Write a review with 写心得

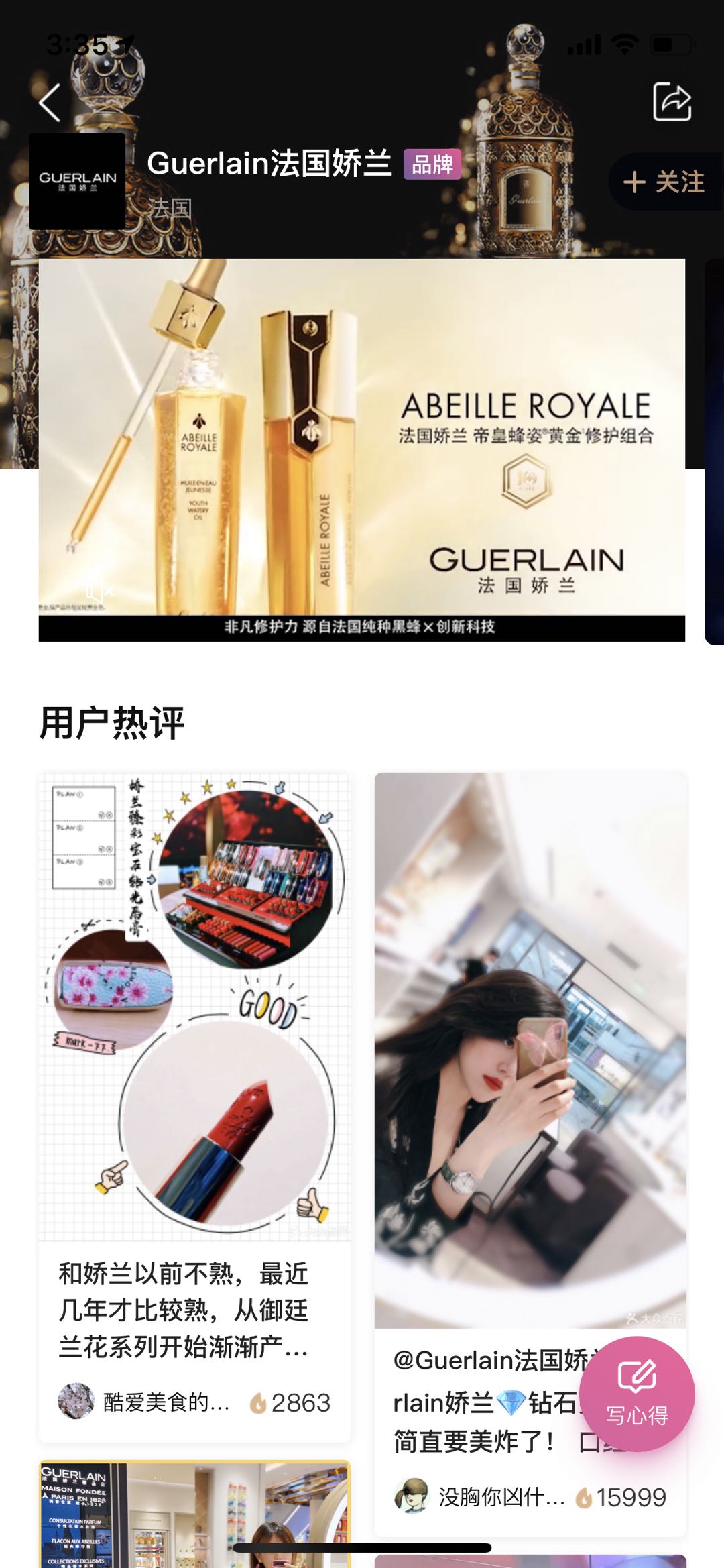pos(637,1394)
